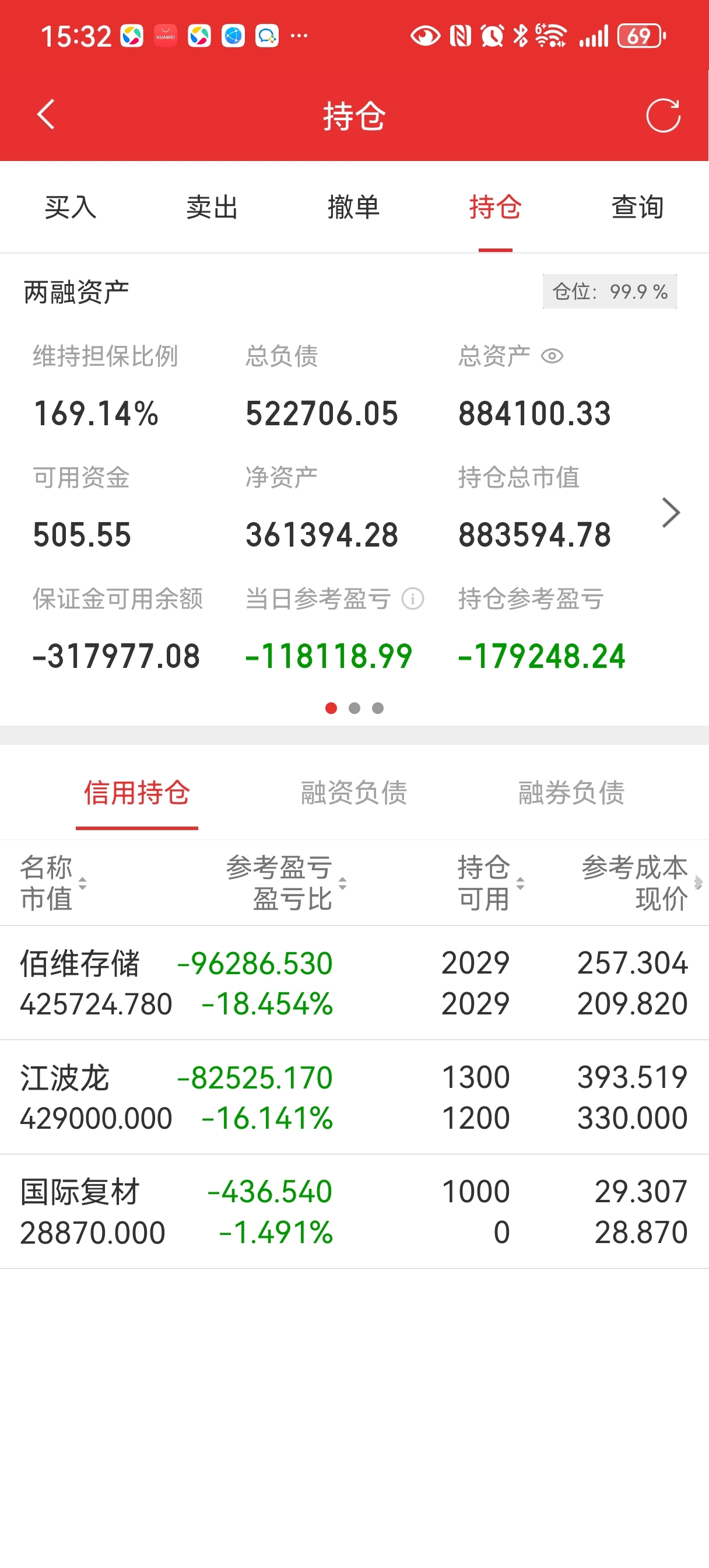Open the 国际复材 holding
This screenshot has width=709, height=1568.
click(x=354, y=1212)
